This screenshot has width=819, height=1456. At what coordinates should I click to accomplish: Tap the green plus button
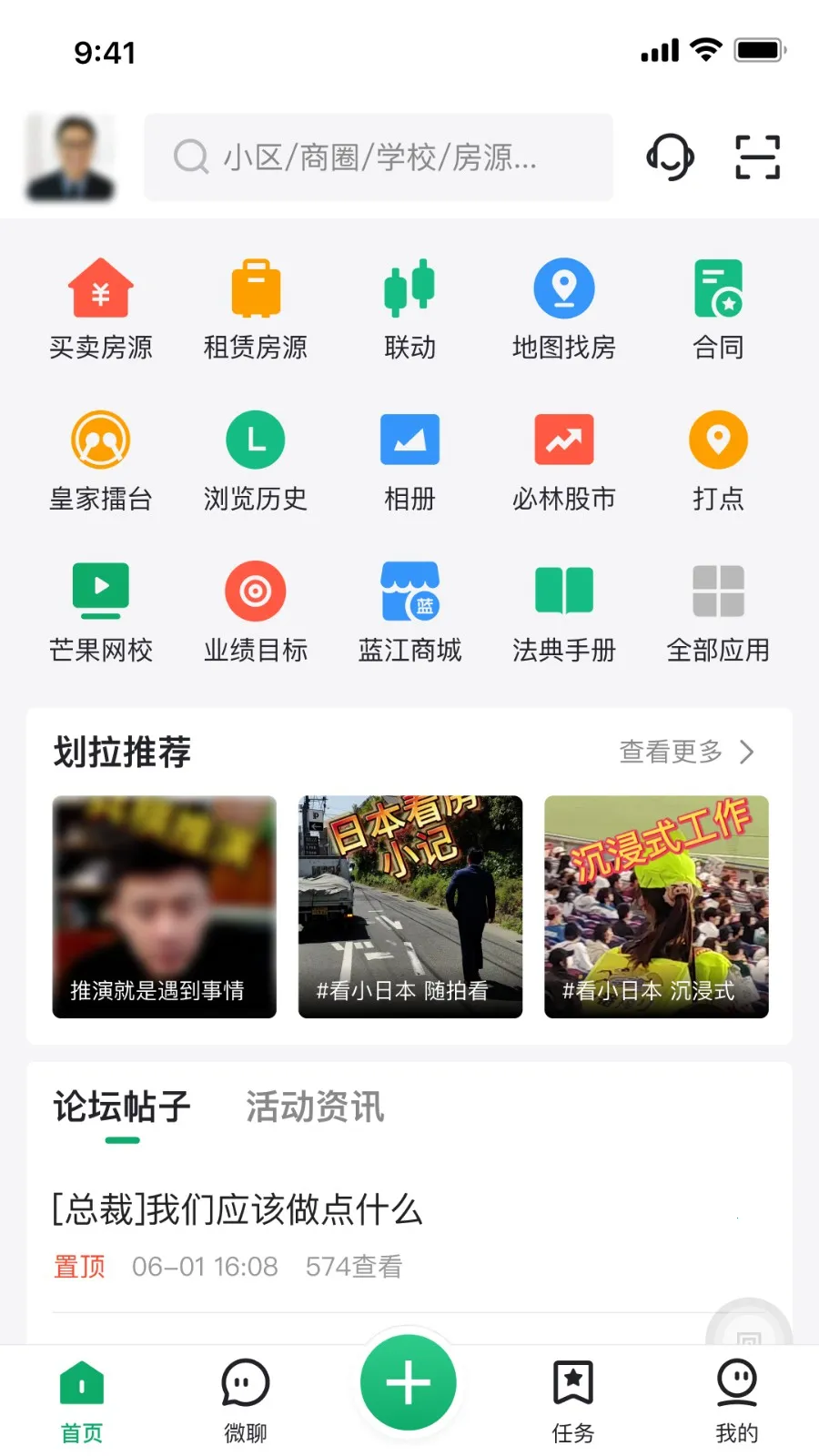click(x=409, y=1382)
